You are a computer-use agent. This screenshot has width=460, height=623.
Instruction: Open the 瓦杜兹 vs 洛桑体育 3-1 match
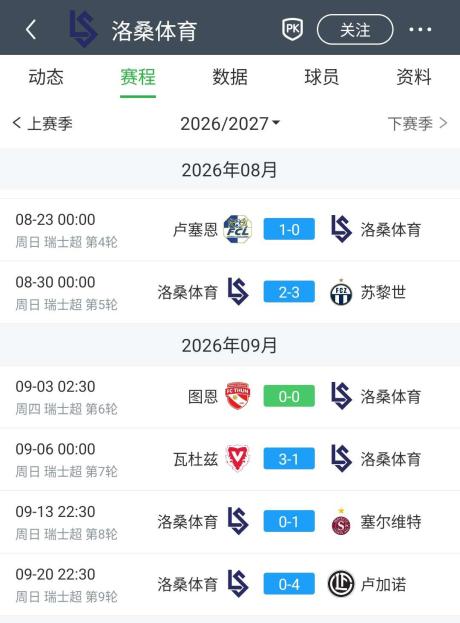(x=230, y=459)
